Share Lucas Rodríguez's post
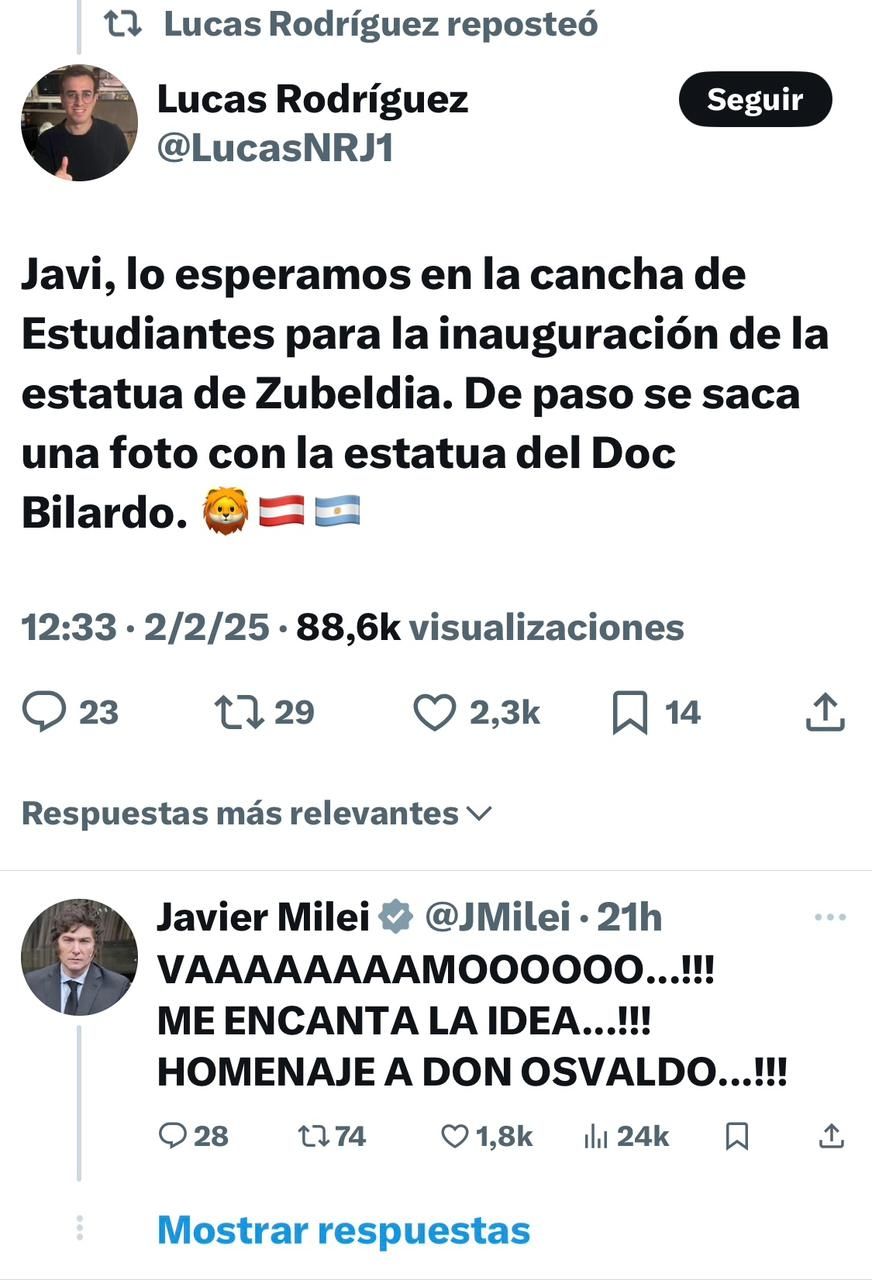This screenshot has height=1280, width=872. click(825, 713)
